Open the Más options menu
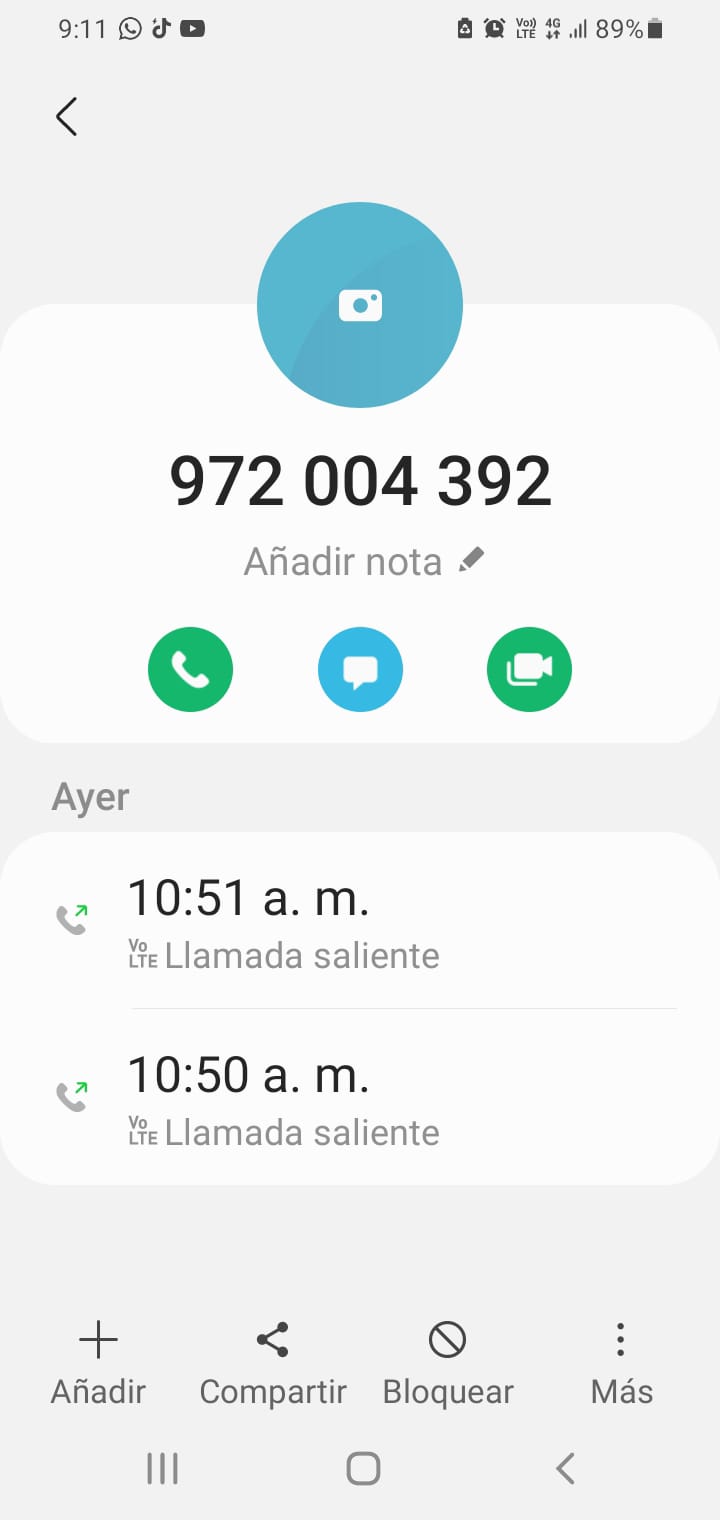The image size is (720, 1520). [621, 1362]
